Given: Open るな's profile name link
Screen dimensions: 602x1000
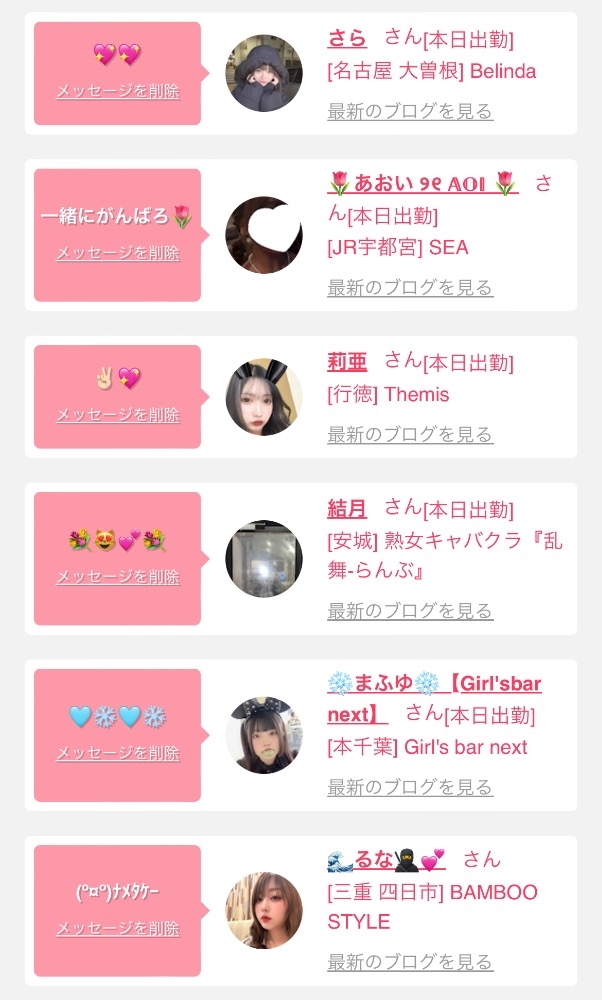Looking at the screenshot, I should (386, 860).
